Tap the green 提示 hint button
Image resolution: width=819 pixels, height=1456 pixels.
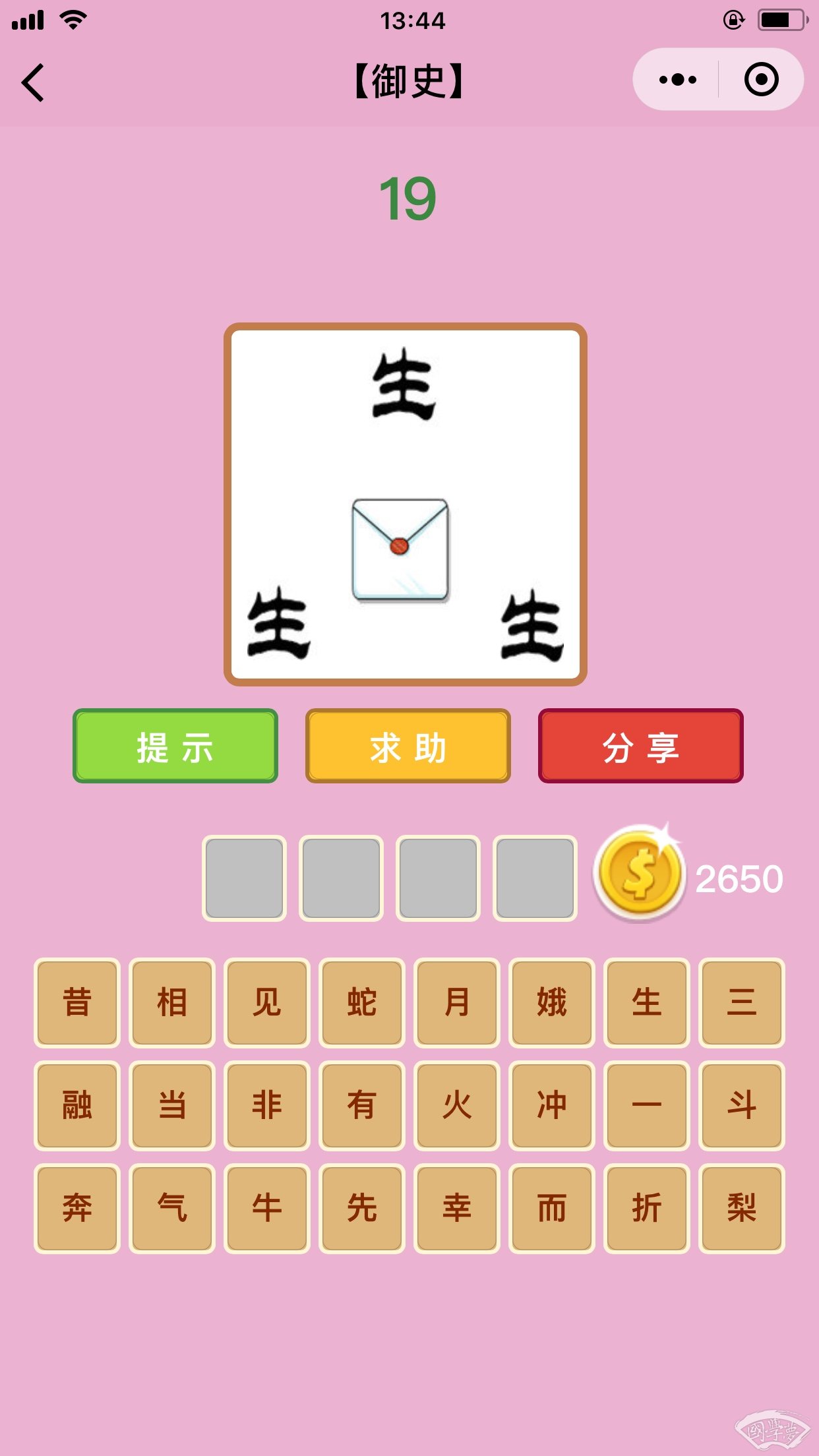point(175,746)
